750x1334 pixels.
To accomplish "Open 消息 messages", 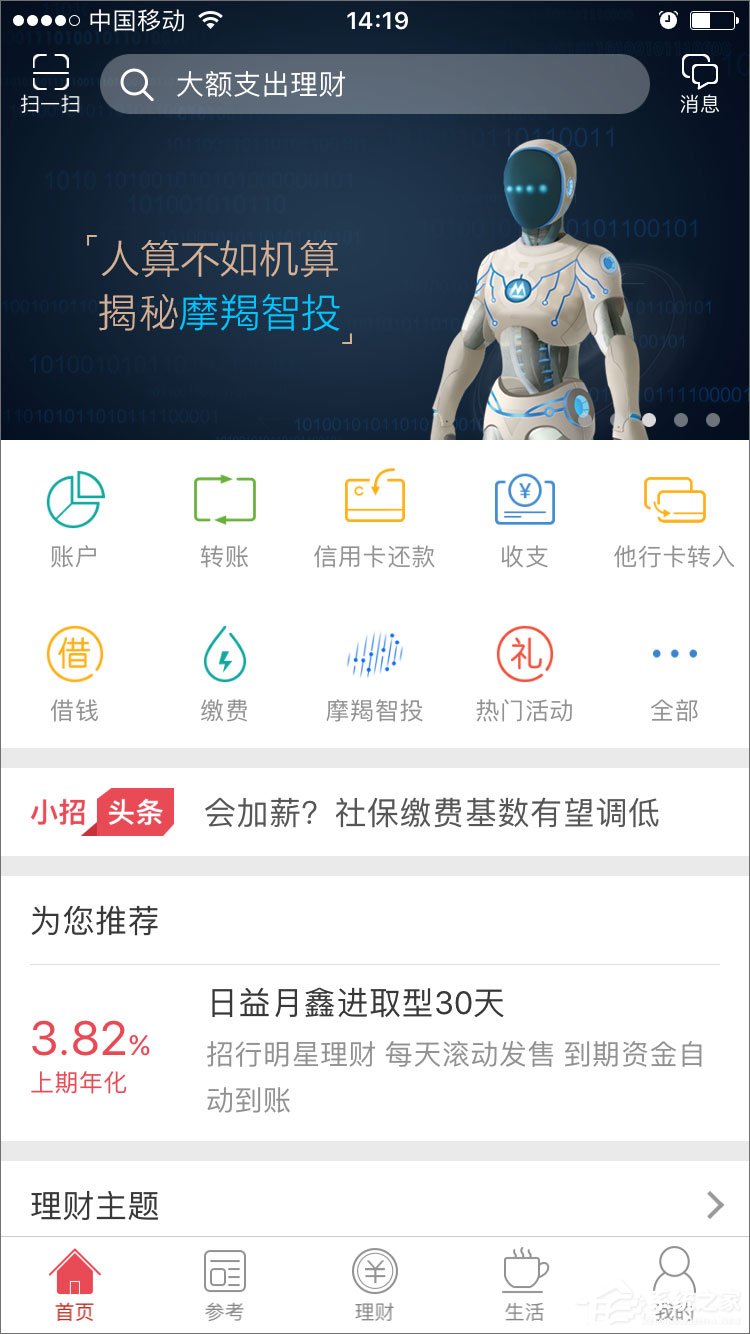I will [x=699, y=83].
